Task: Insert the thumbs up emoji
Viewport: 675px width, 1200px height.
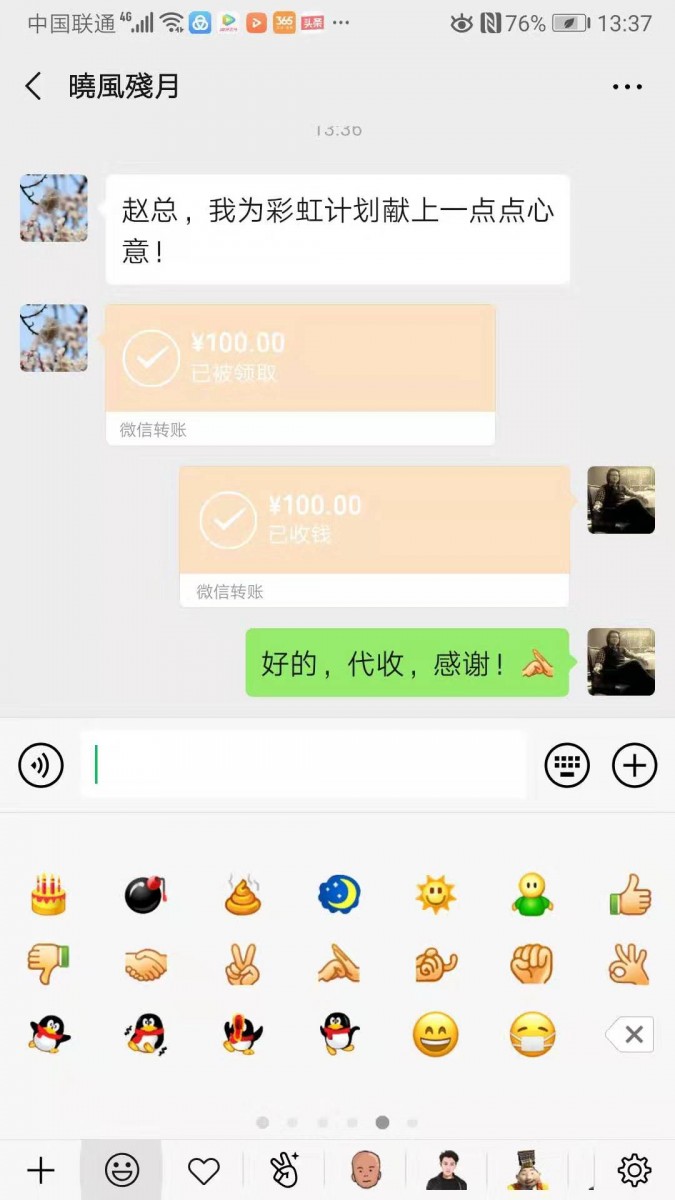Action: pyautogui.click(x=630, y=895)
